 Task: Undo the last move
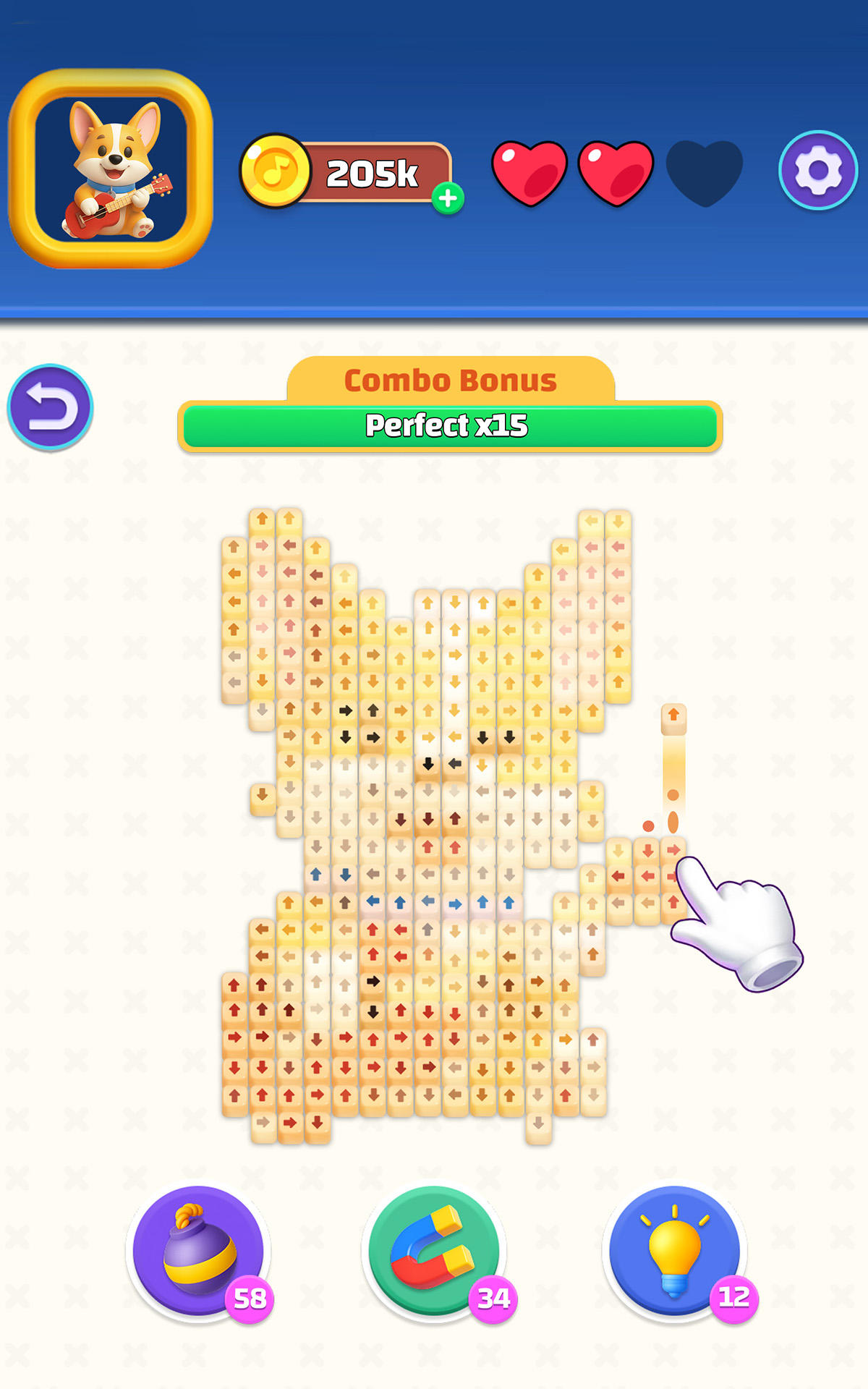pos(50,407)
